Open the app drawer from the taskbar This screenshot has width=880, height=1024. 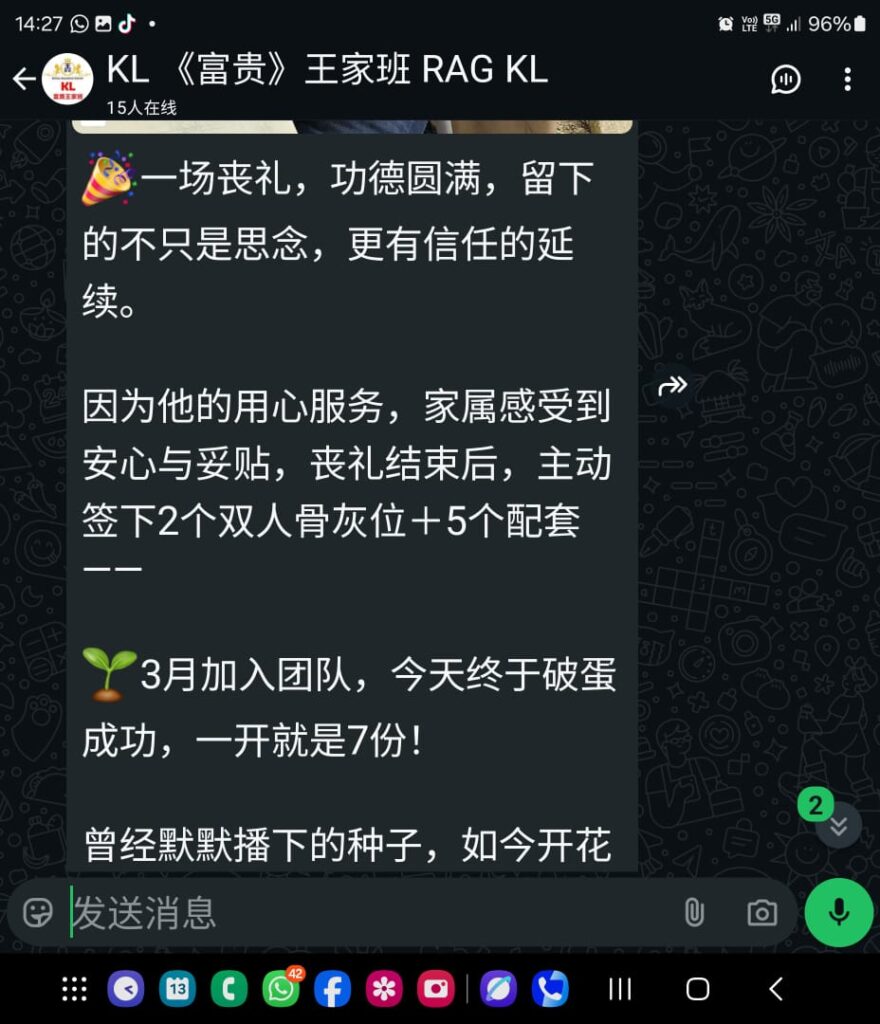[74, 989]
